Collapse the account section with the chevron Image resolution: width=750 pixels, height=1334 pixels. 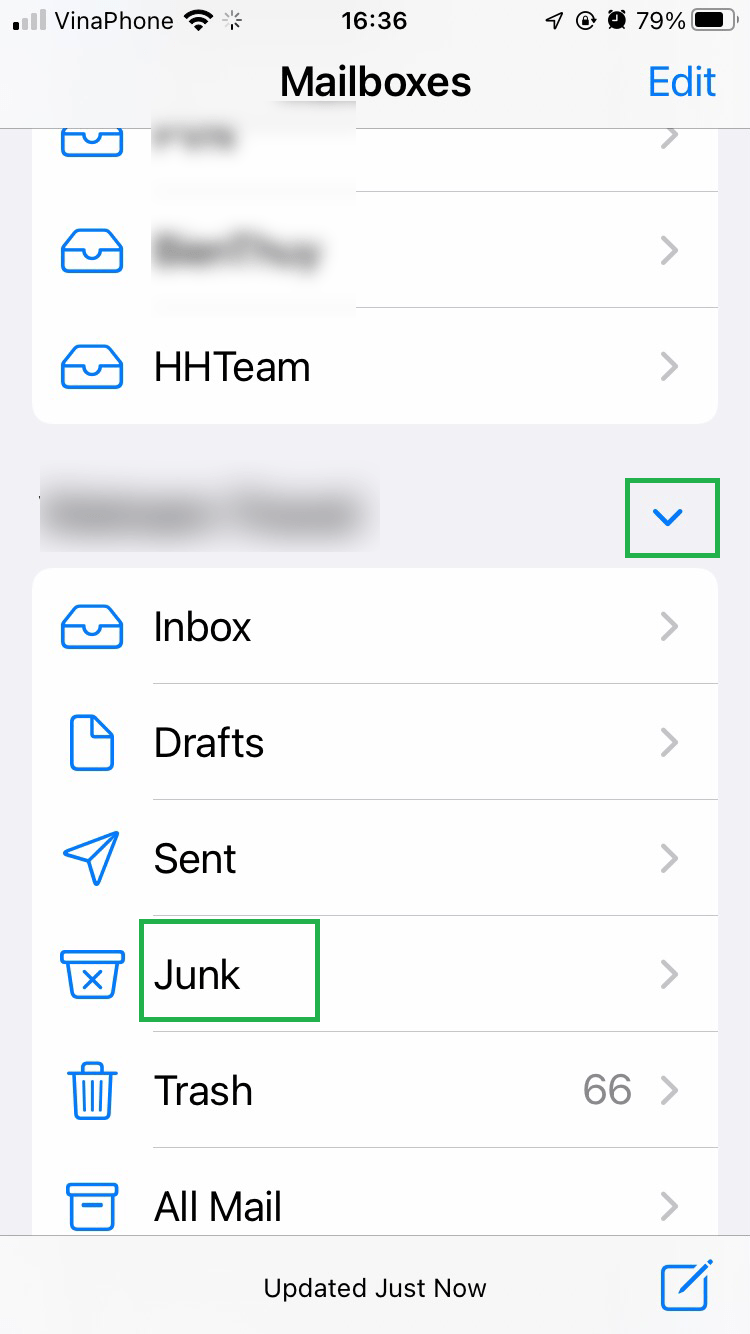(667, 517)
